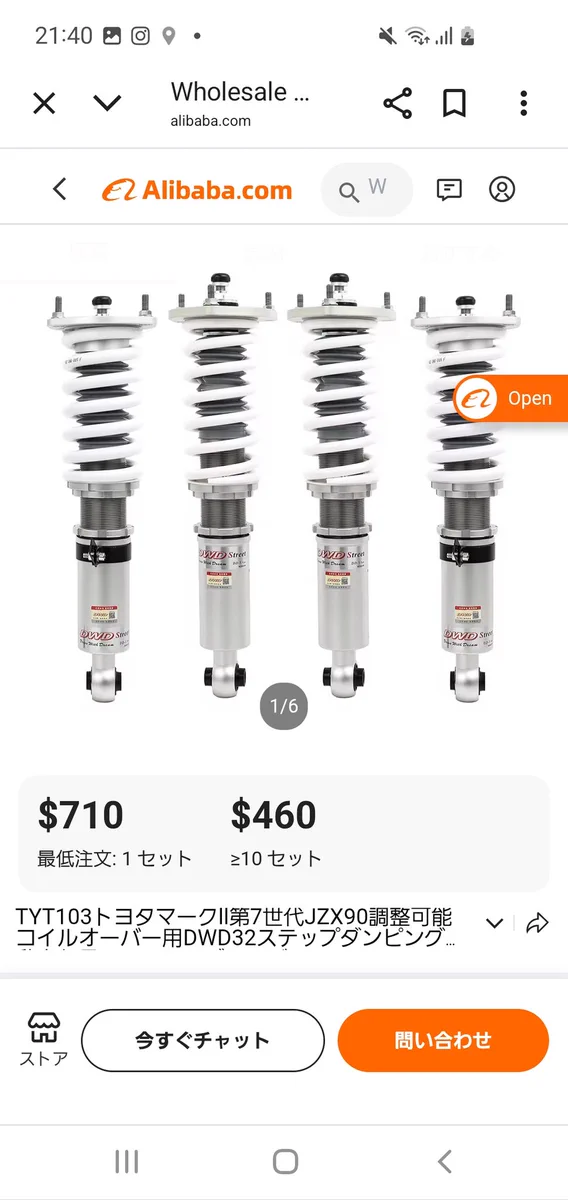Go to the system home screen
Viewport: 568px width, 1200px height.
pyautogui.click(x=285, y=1161)
